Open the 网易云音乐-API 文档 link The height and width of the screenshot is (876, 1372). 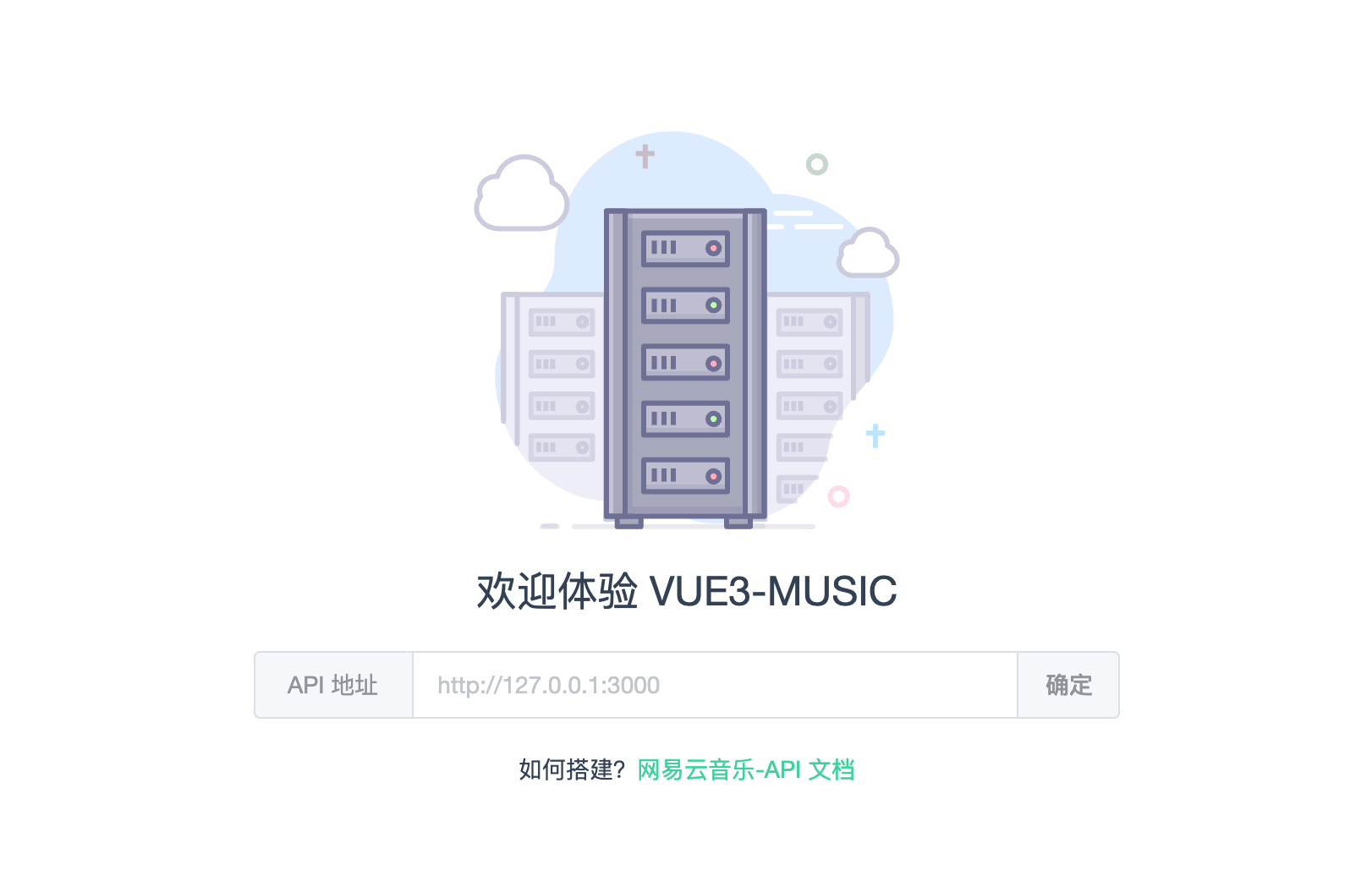(745, 770)
